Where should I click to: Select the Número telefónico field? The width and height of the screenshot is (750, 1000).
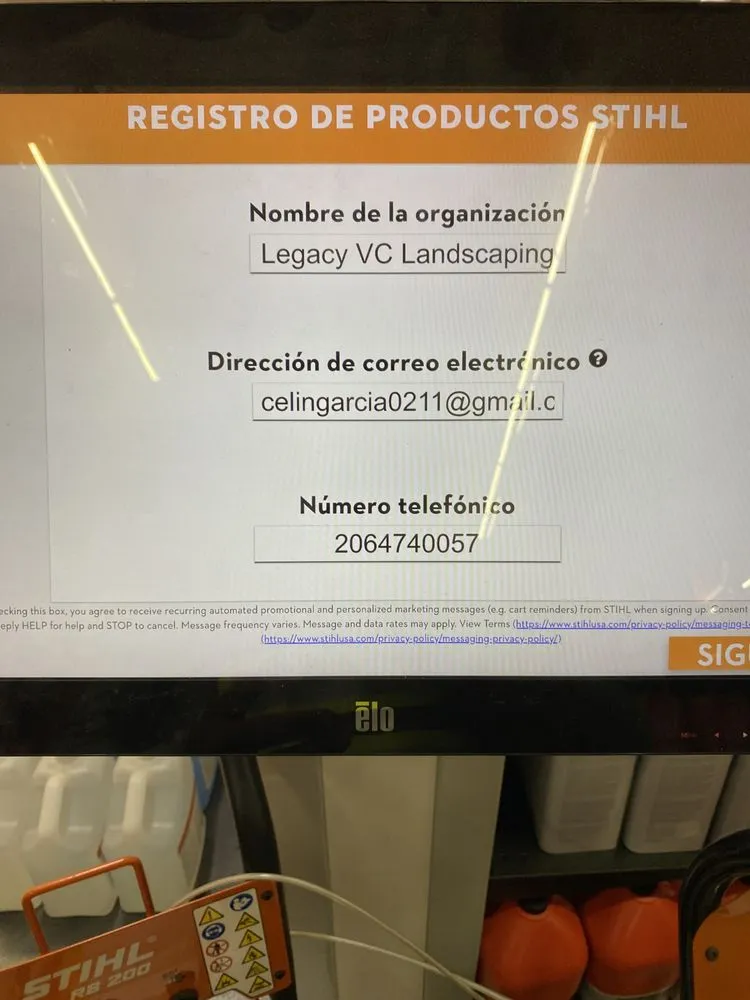tap(407, 544)
